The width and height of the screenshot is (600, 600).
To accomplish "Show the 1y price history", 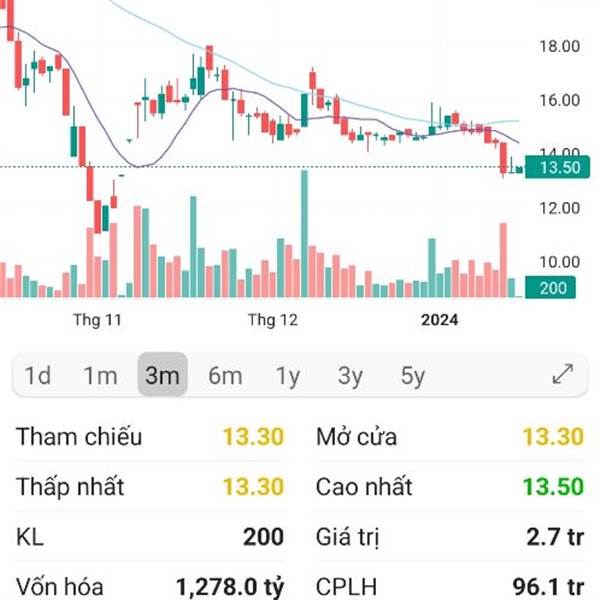I will 288,376.
